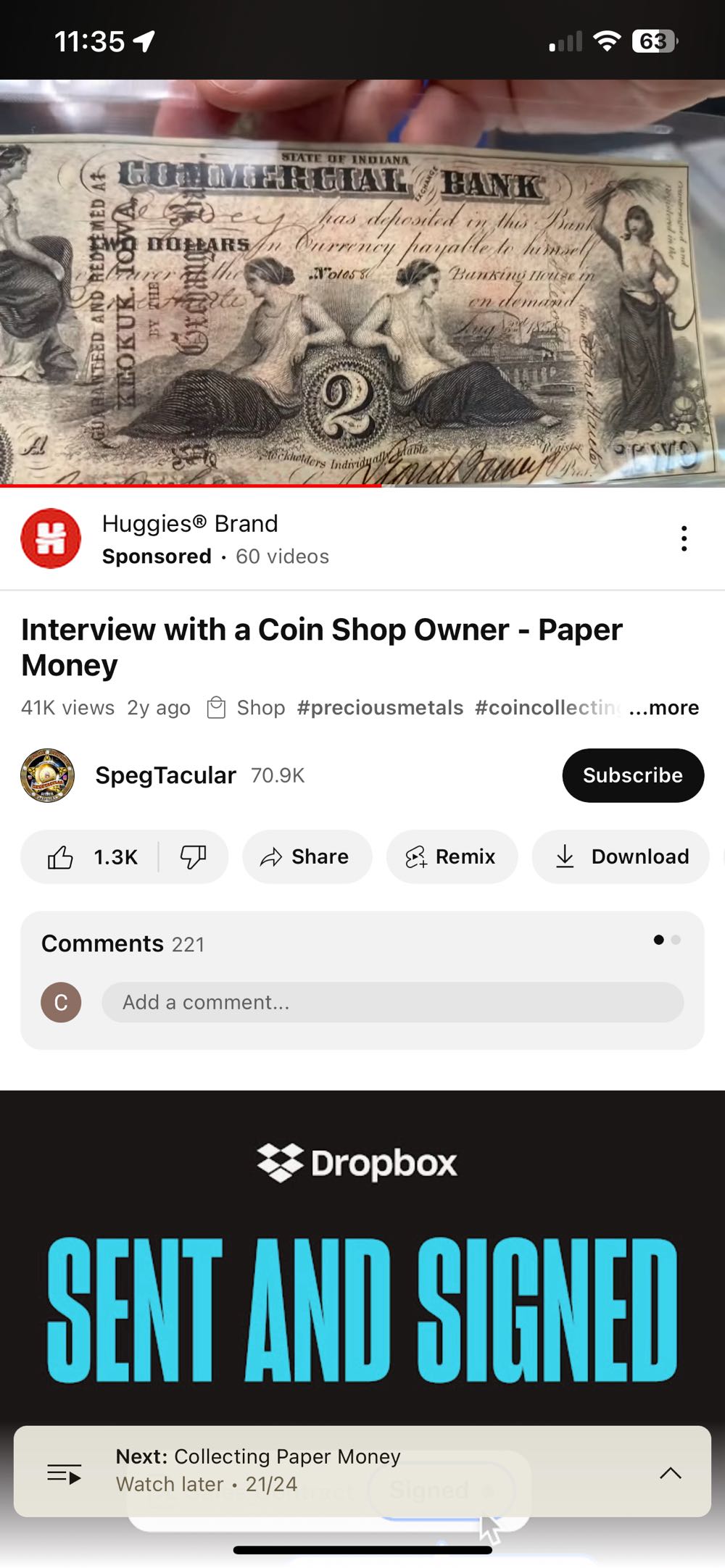Open the Shop link under the title
The image size is (725, 1568).
click(247, 707)
